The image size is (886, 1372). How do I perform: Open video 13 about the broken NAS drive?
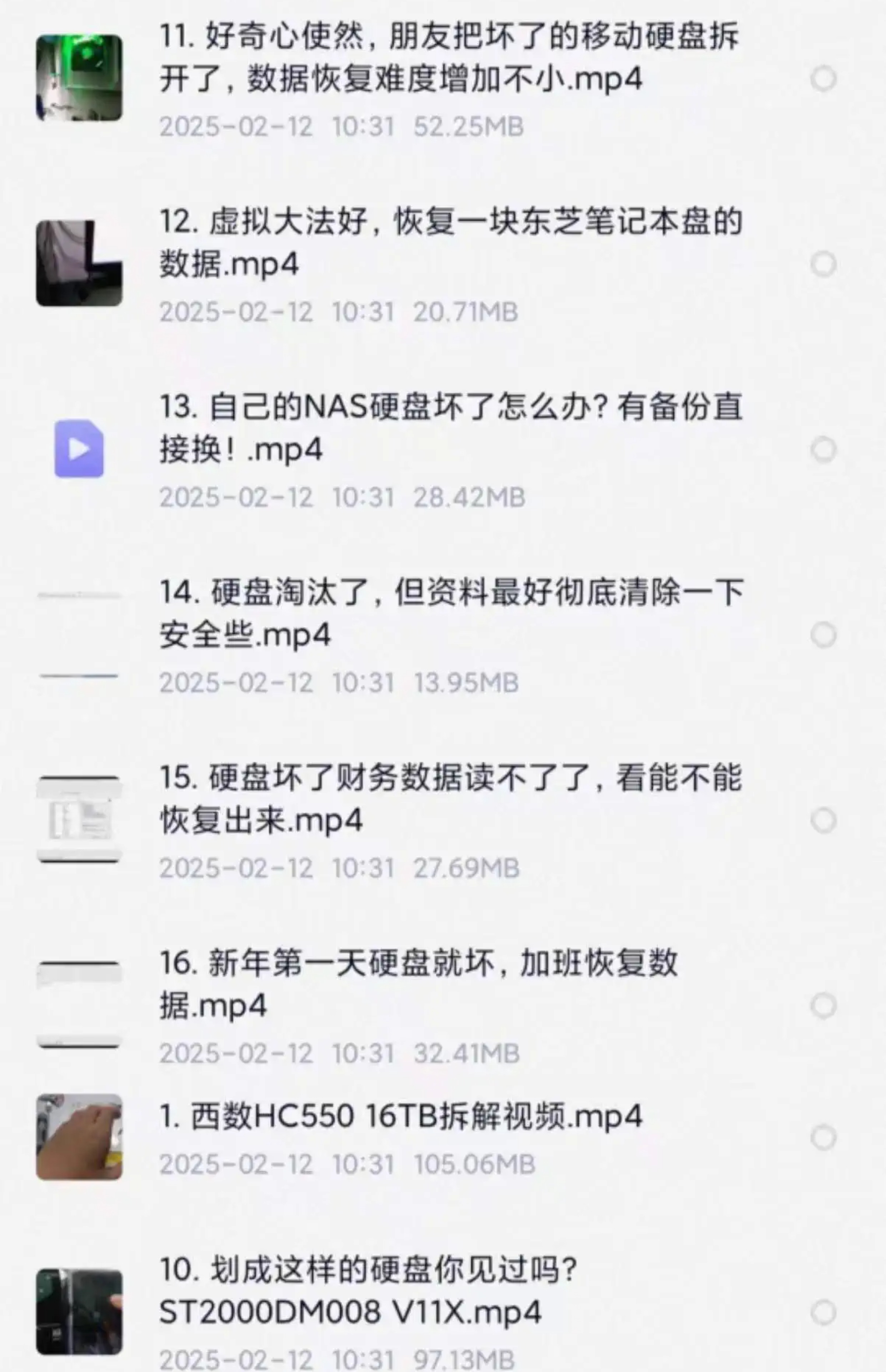pos(449,428)
